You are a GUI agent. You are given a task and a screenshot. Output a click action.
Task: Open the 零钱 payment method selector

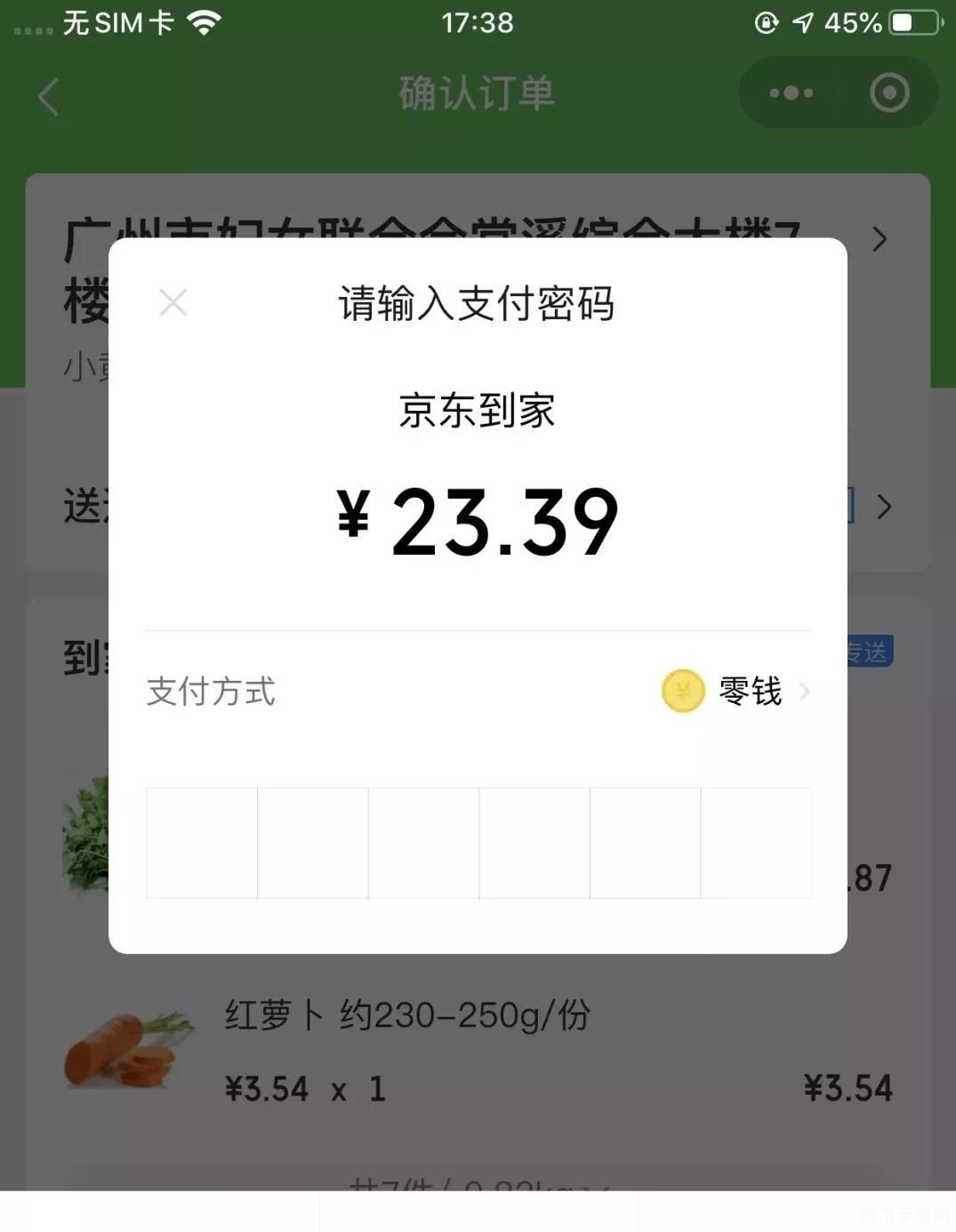[x=750, y=692]
